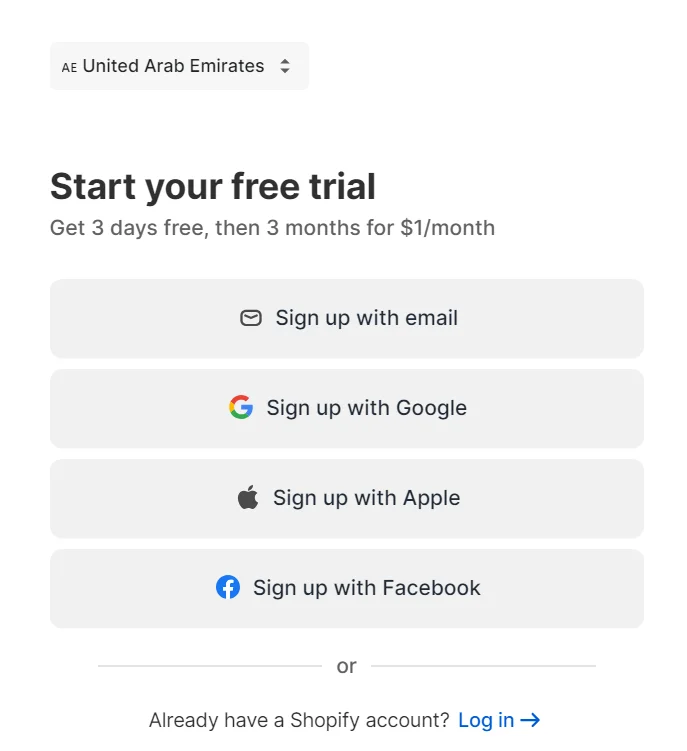Viewport: 687px width, 751px height.
Task: Select Sign up with Apple
Action: (347, 498)
